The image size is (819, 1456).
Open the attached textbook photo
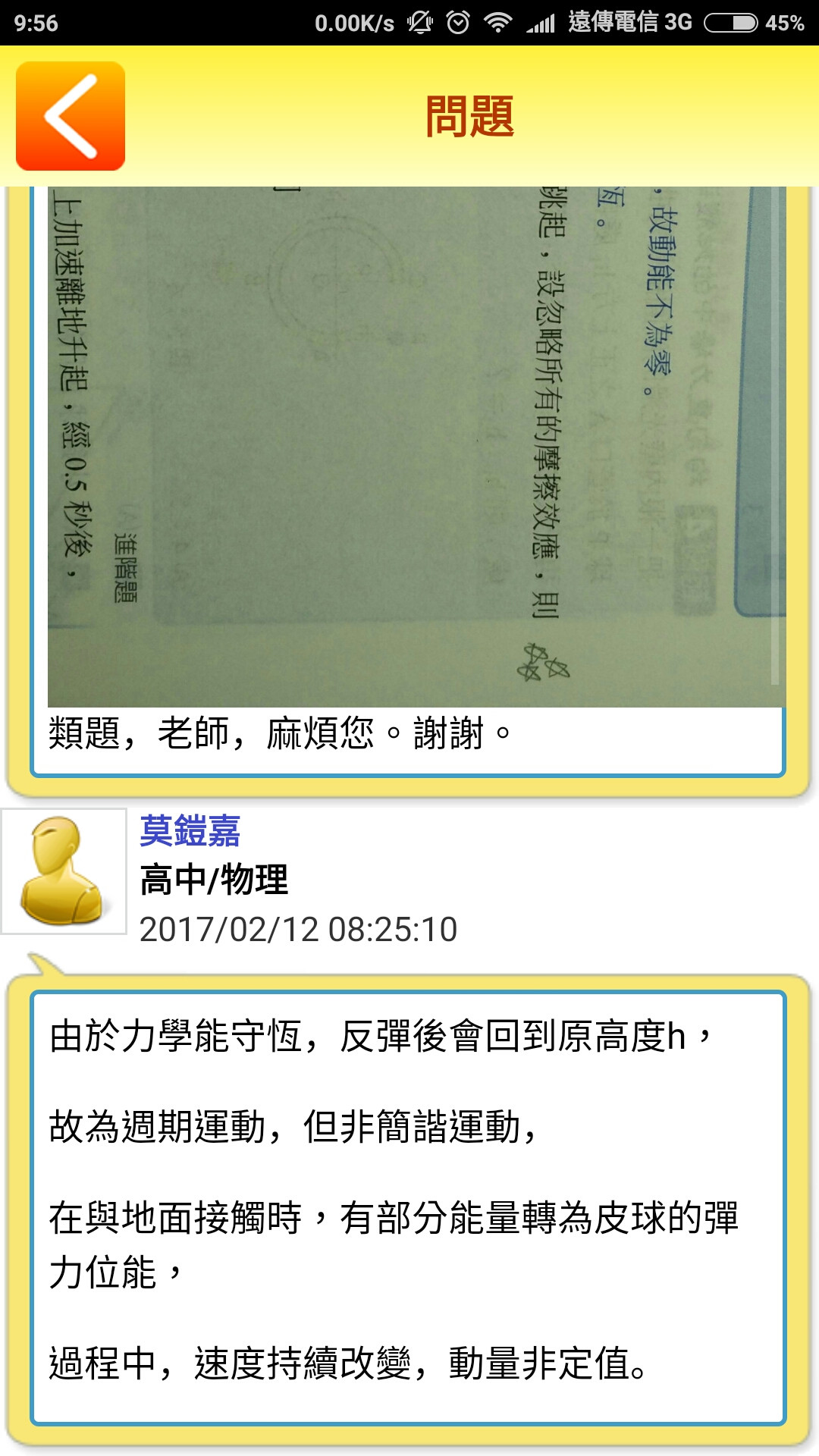416,447
